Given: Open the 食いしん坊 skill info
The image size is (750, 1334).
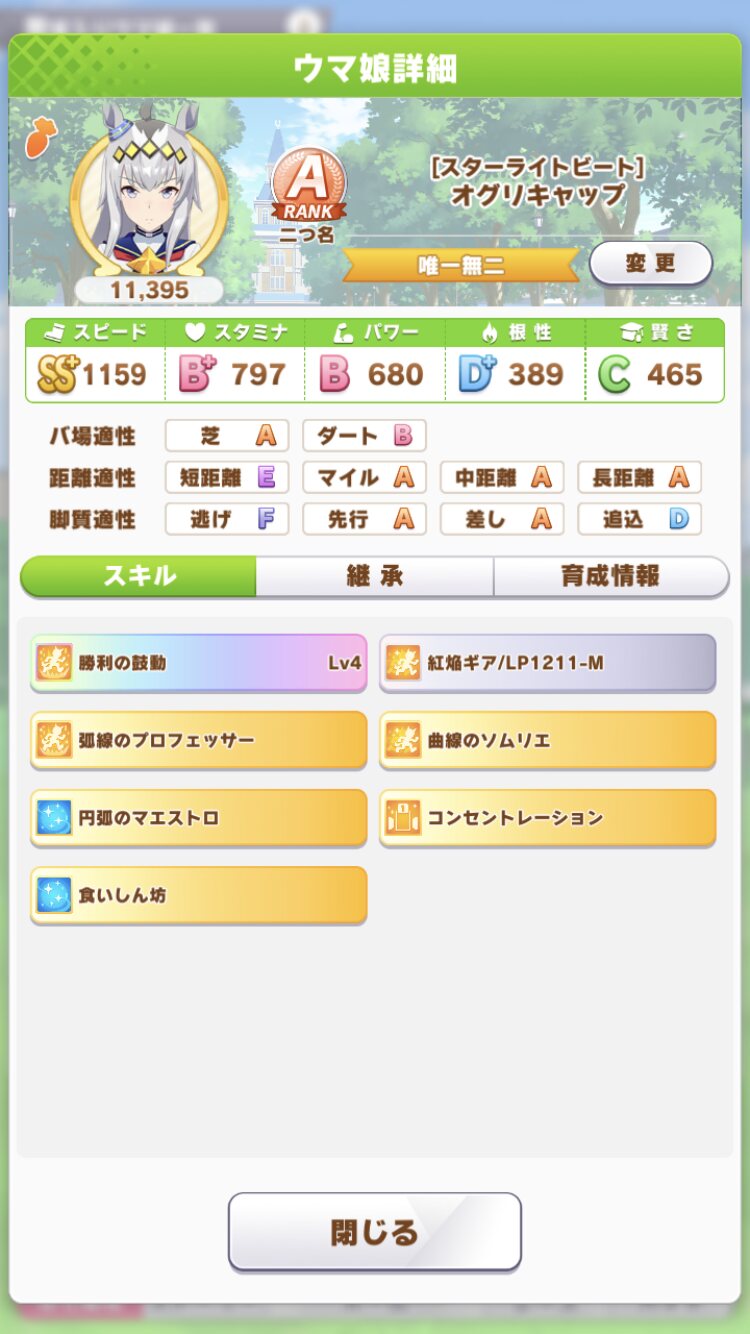Looking at the screenshot, I should [198, 895].
